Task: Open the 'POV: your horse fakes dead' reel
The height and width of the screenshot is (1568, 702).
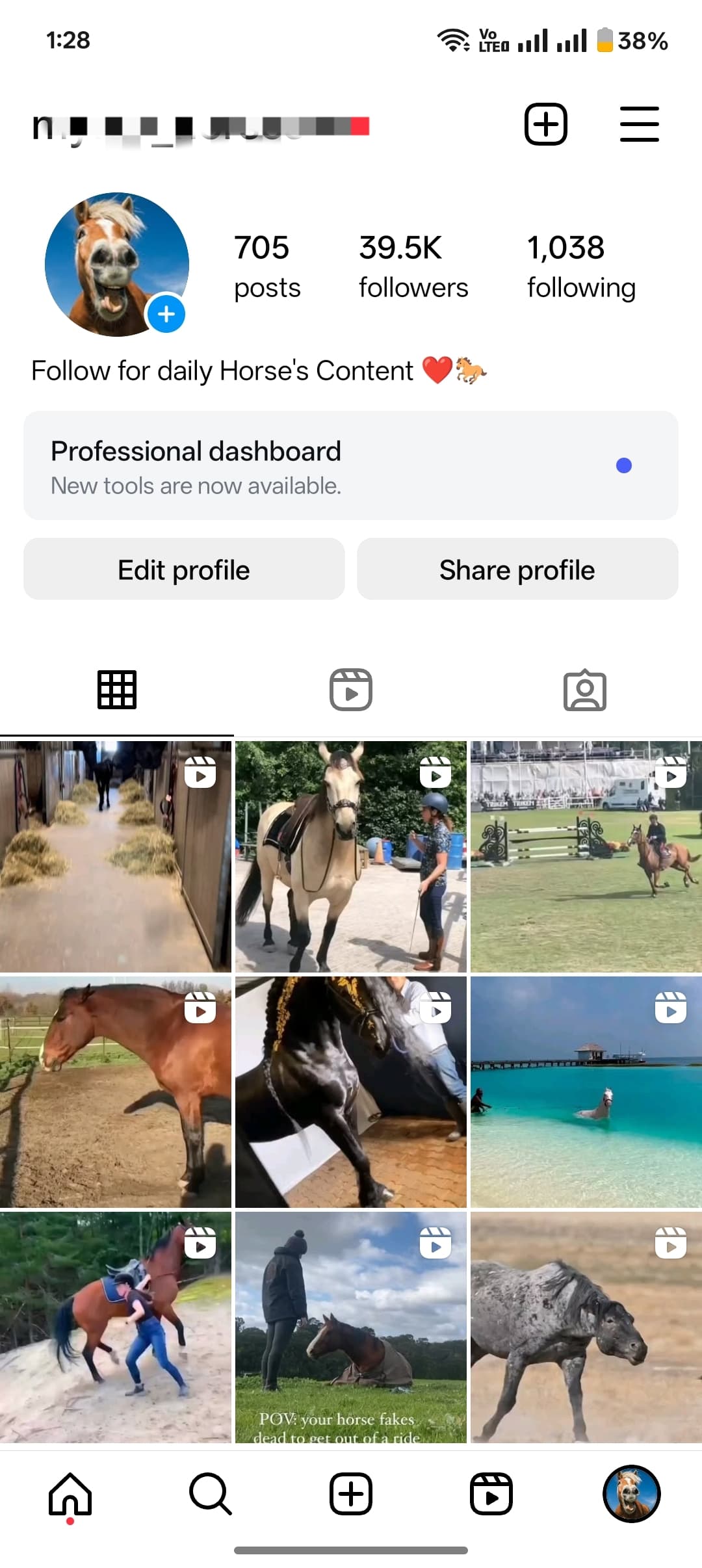Action: [351, 1327]
